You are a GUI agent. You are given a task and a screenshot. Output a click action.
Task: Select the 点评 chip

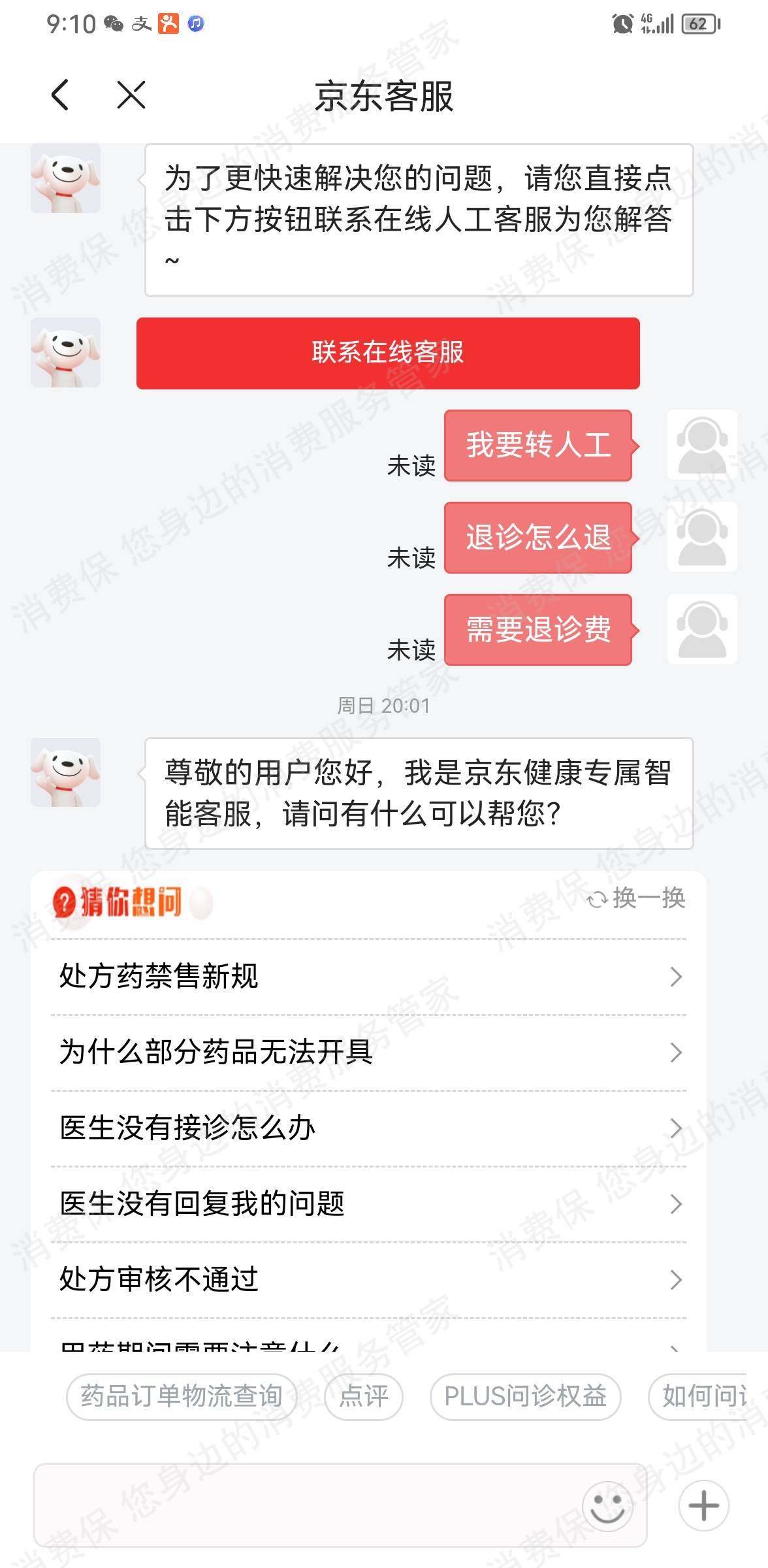coord(364,1397)
